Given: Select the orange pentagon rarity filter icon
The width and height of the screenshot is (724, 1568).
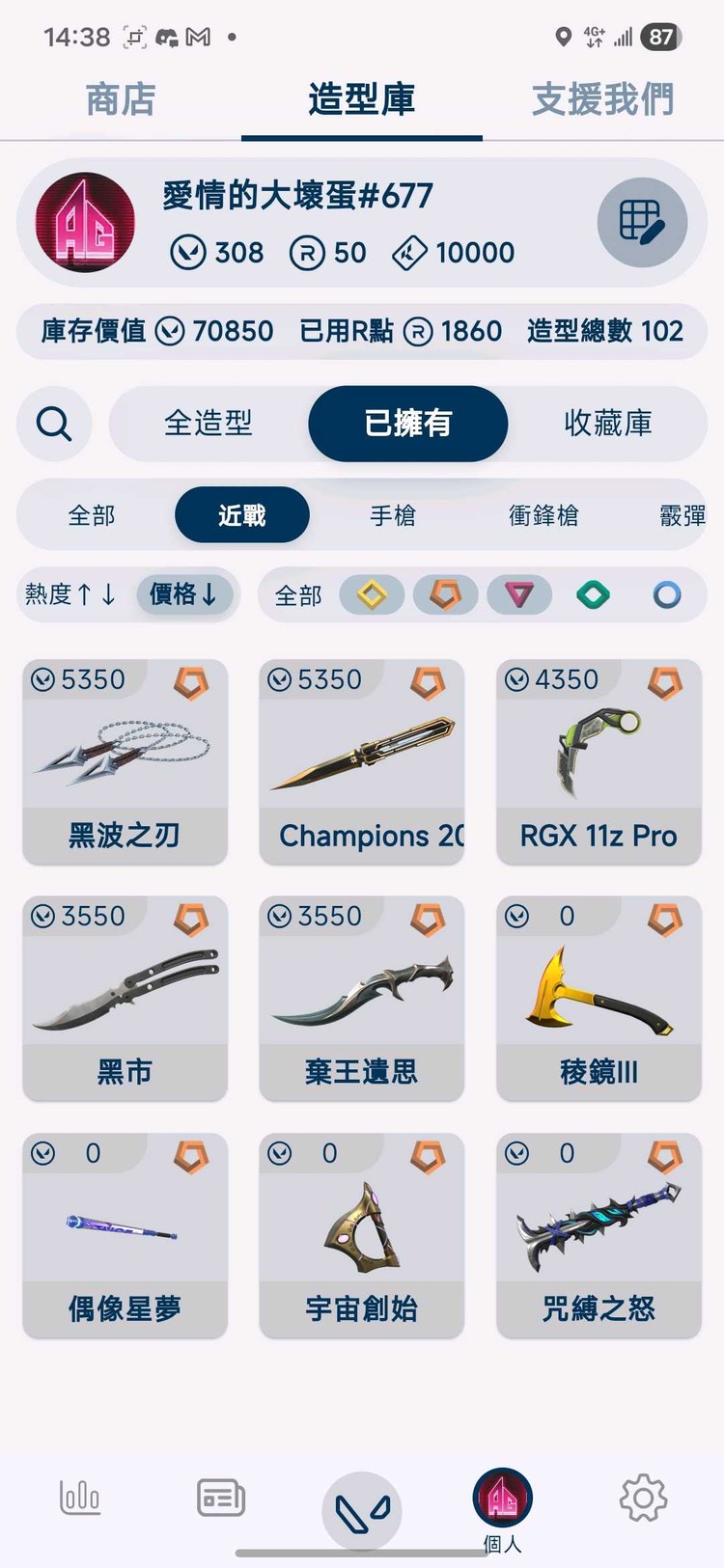Looking at the screenshot, I should (445, 595).
